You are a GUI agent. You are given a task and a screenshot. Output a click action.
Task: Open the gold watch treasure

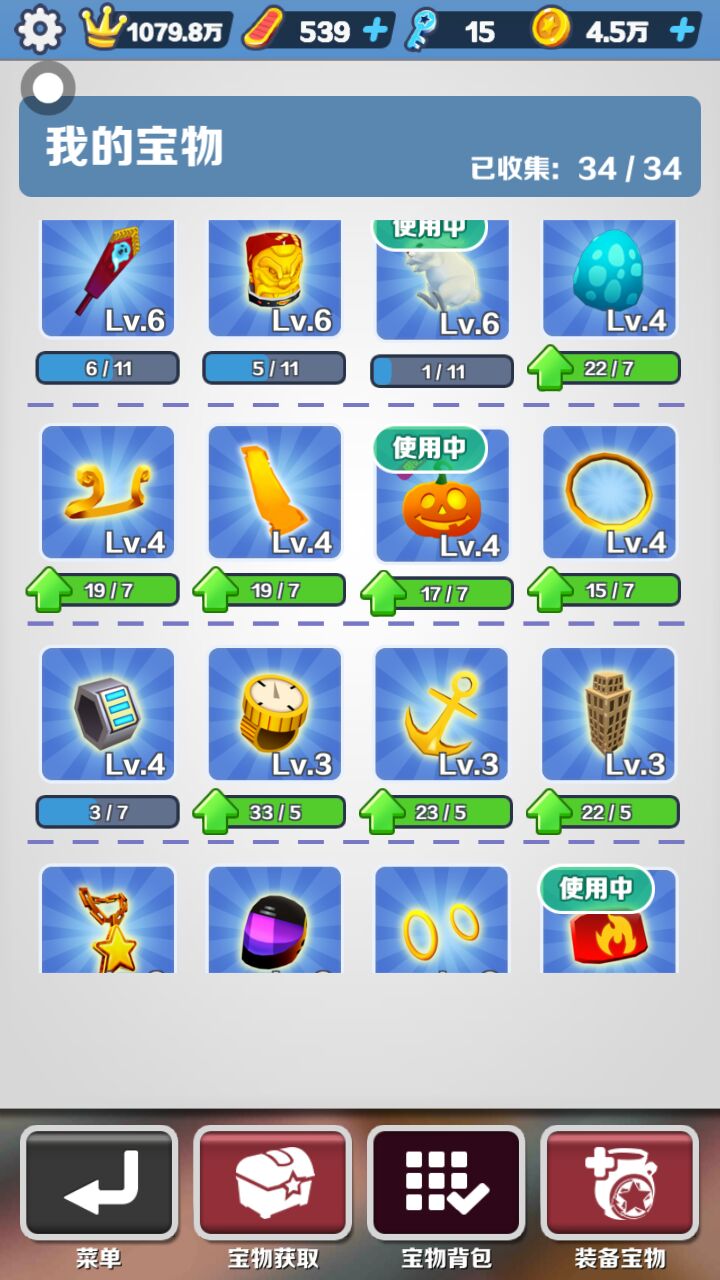click(x=275, y=714)
